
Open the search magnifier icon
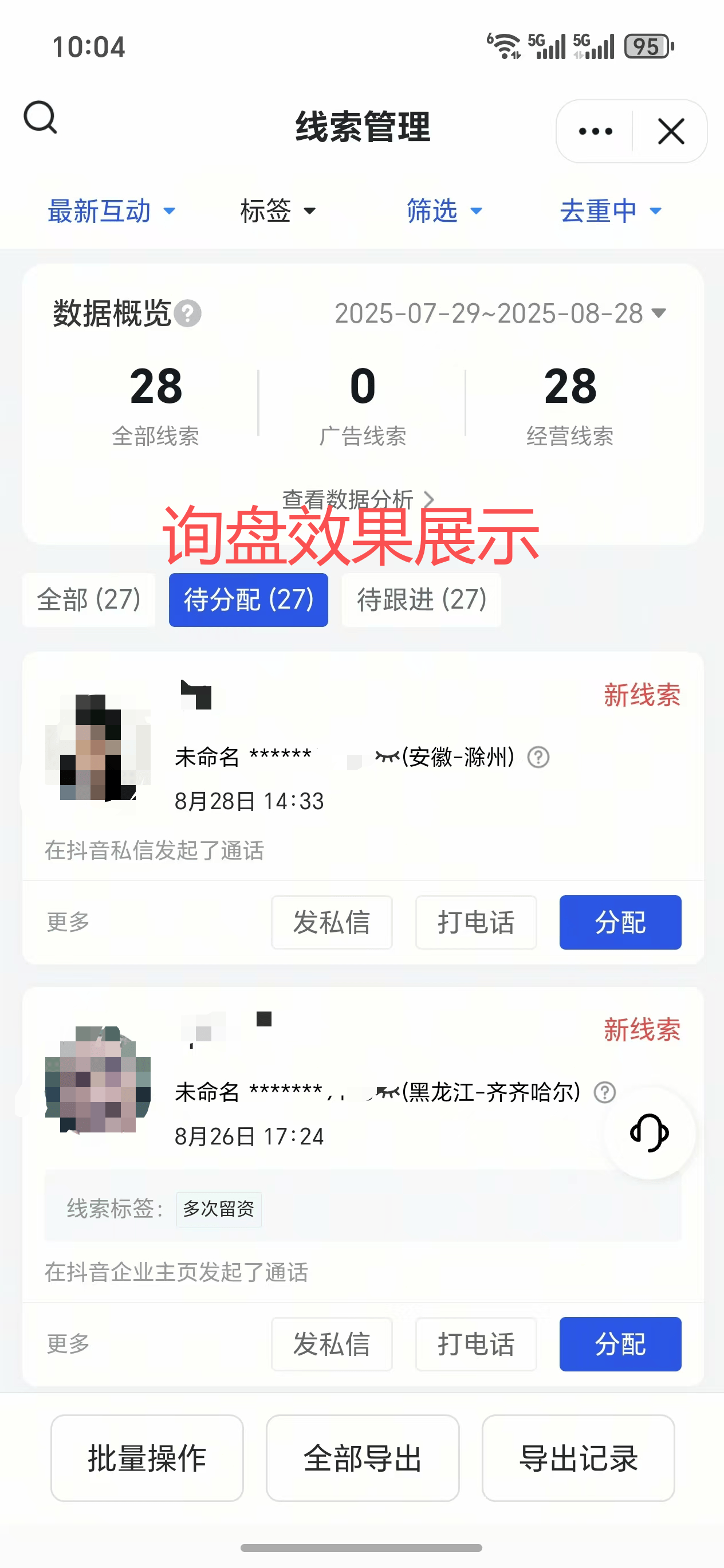40,117
